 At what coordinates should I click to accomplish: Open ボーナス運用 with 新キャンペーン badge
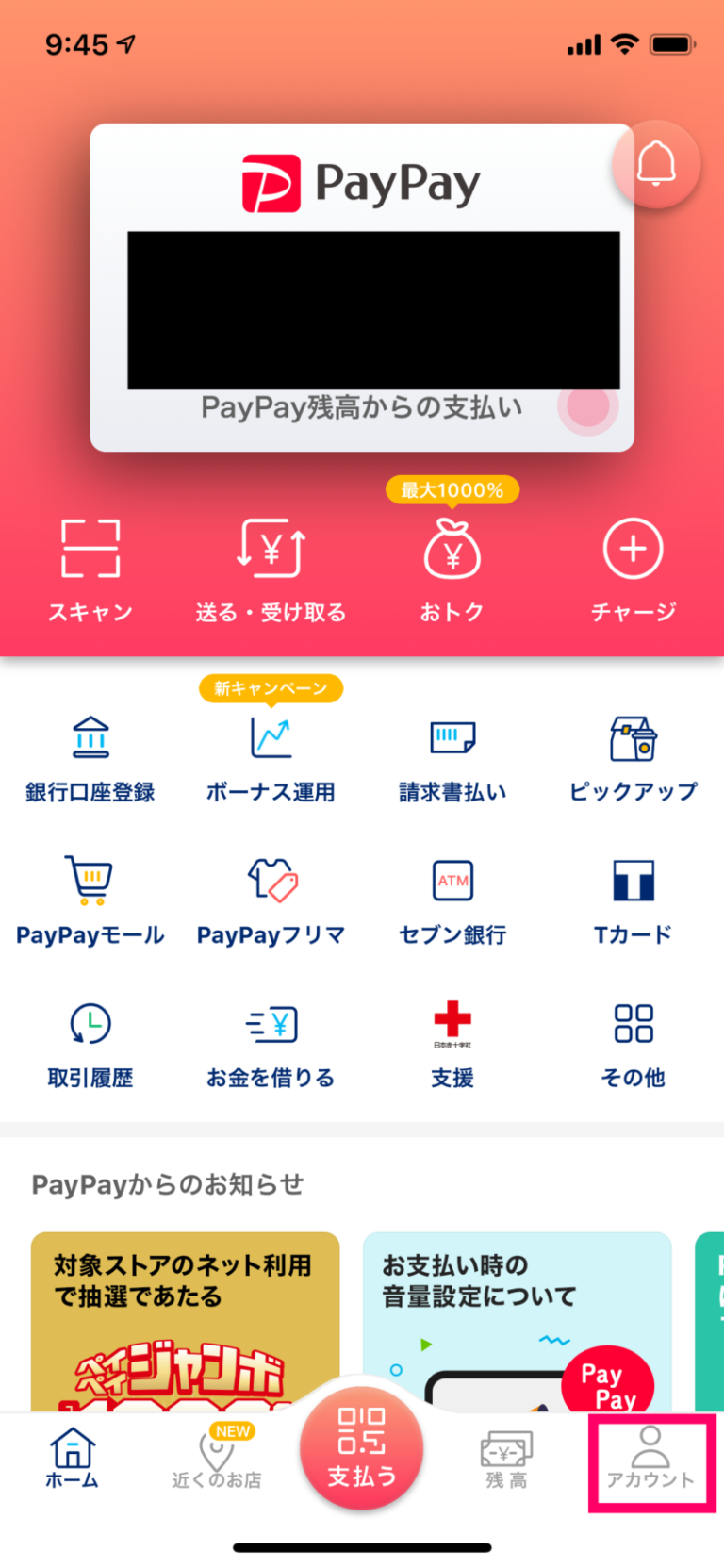pos(271,754)
